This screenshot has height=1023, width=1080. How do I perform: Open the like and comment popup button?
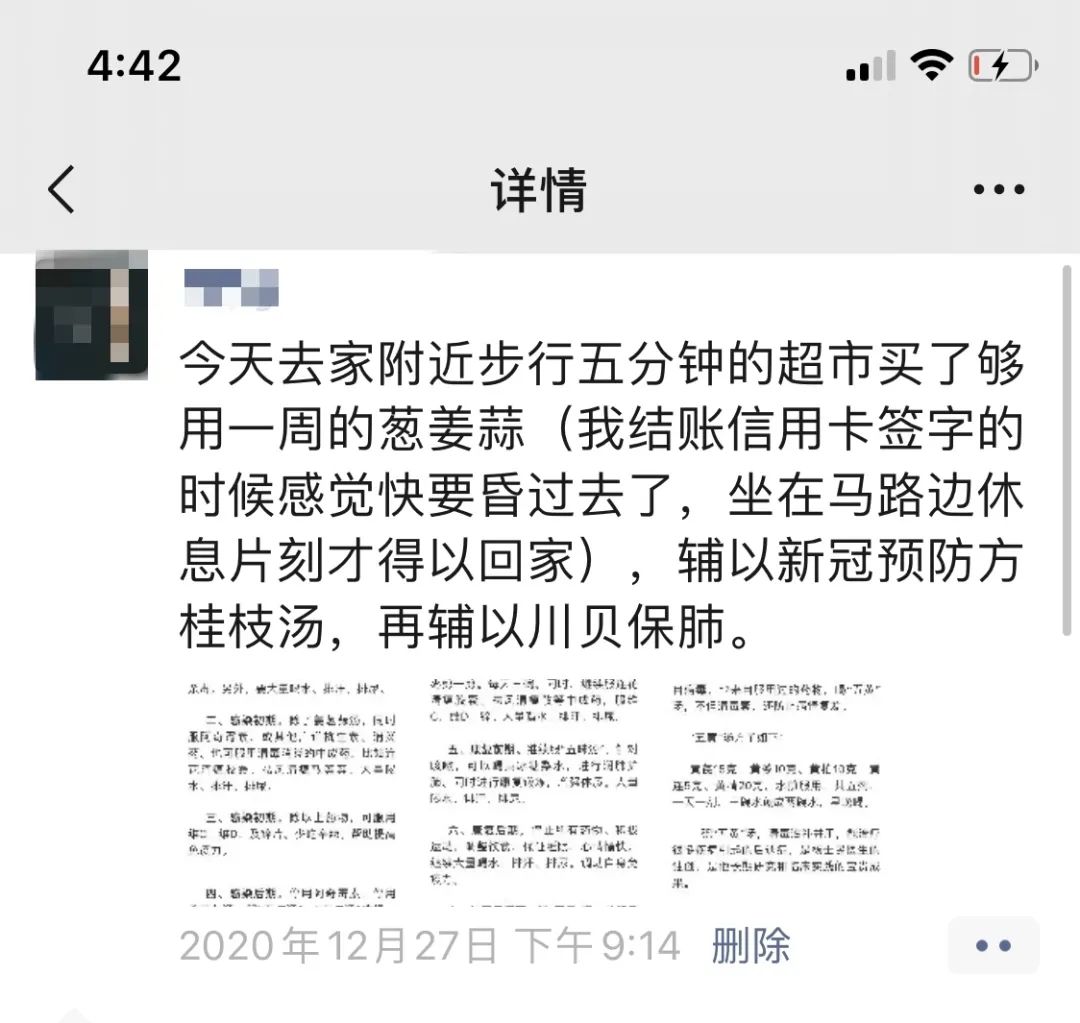coord(992,945)
